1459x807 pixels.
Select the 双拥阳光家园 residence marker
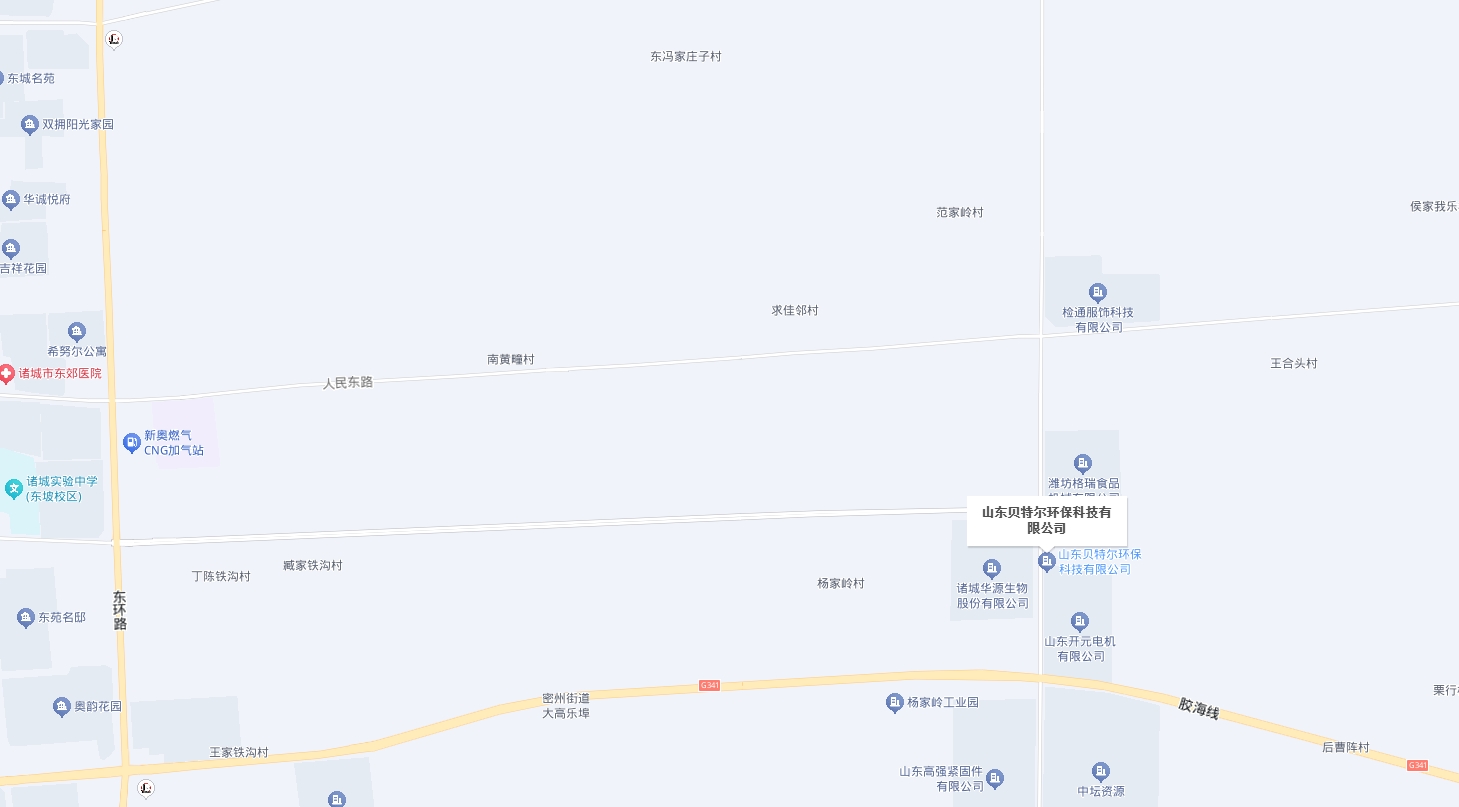(29, 125)
